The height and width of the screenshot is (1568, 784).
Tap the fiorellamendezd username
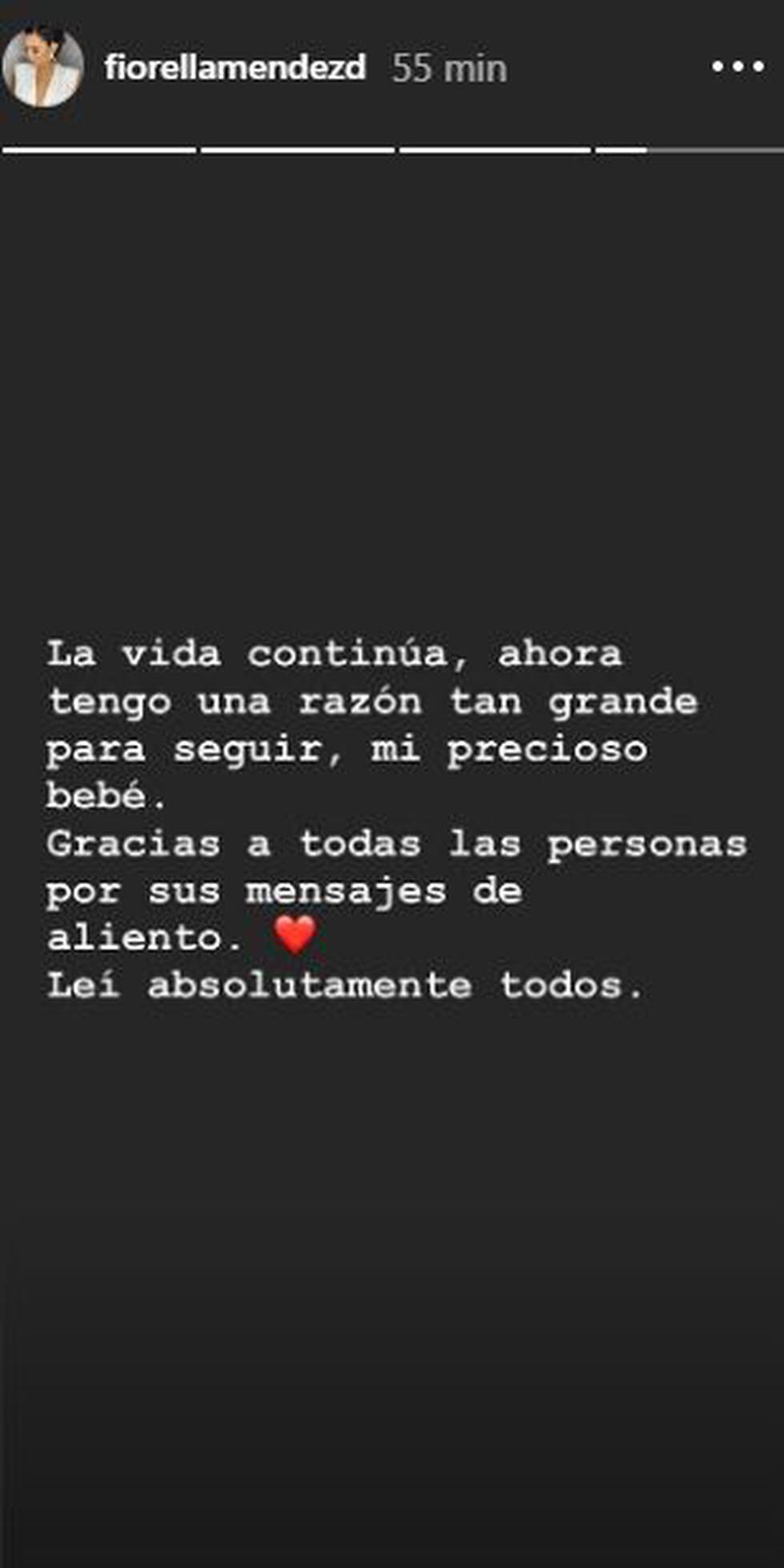click(x=234, y=68)
